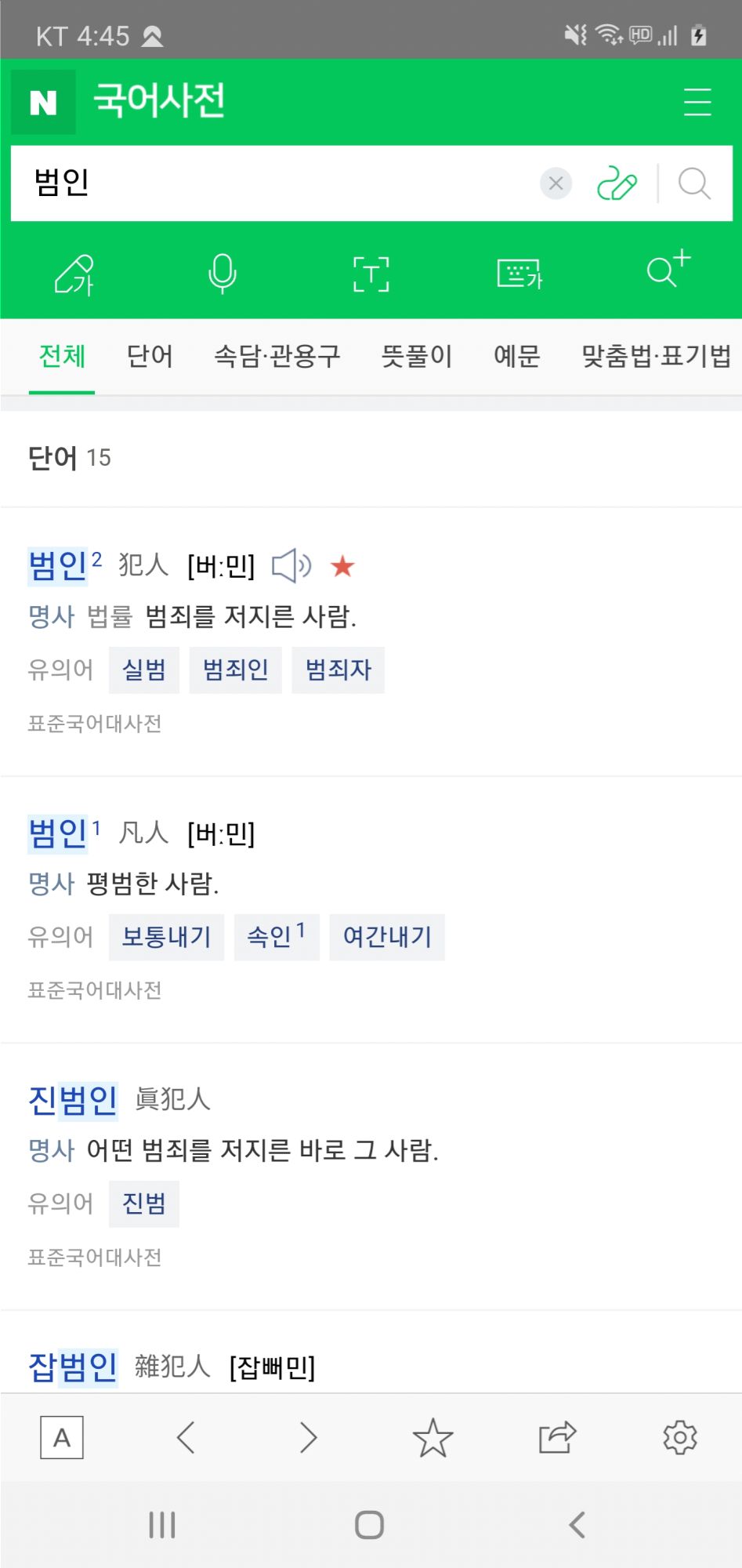This screenshot has width=742, height=1568.
Task: Tap the magnifier search icon
Action: [694, 183]
